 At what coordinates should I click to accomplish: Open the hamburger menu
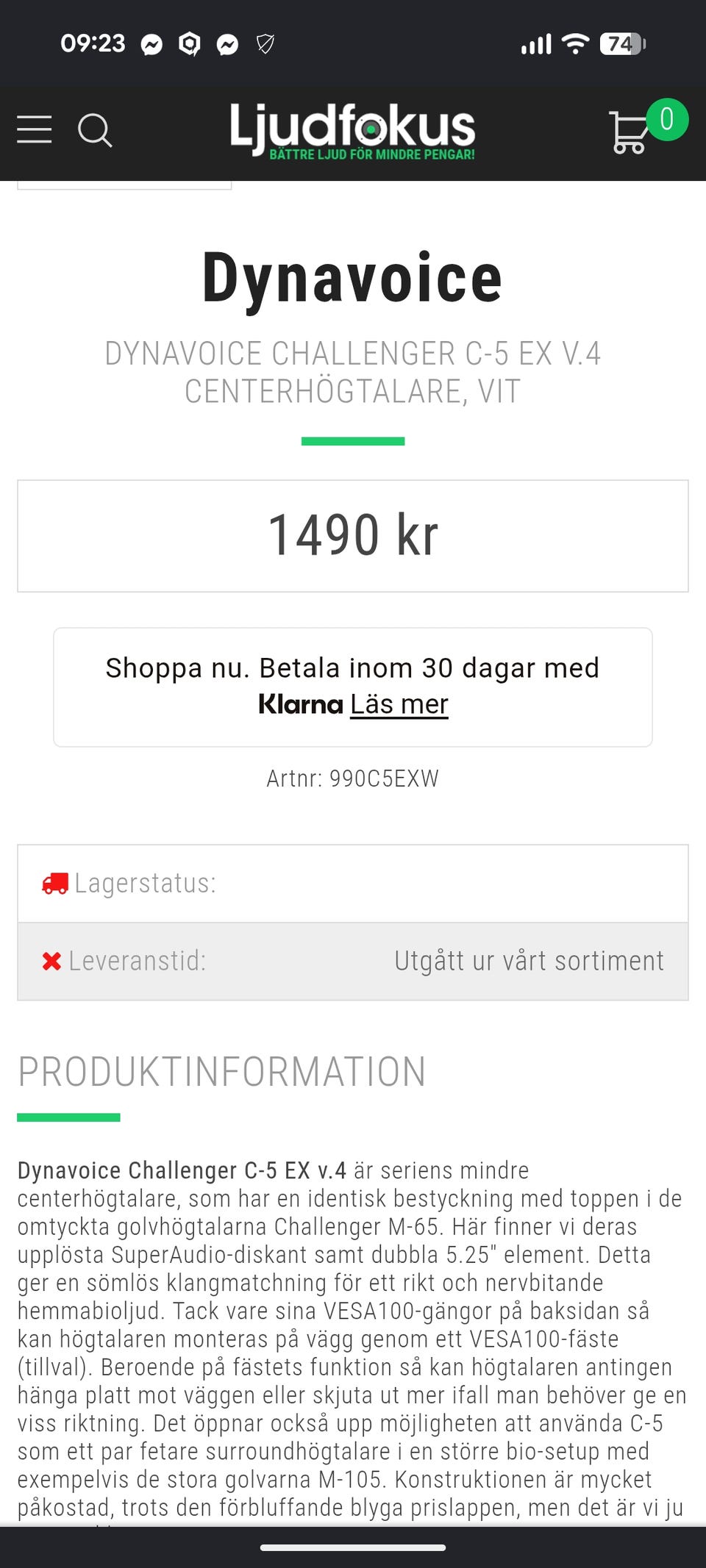pyautogui.click(x=35, y=129)
